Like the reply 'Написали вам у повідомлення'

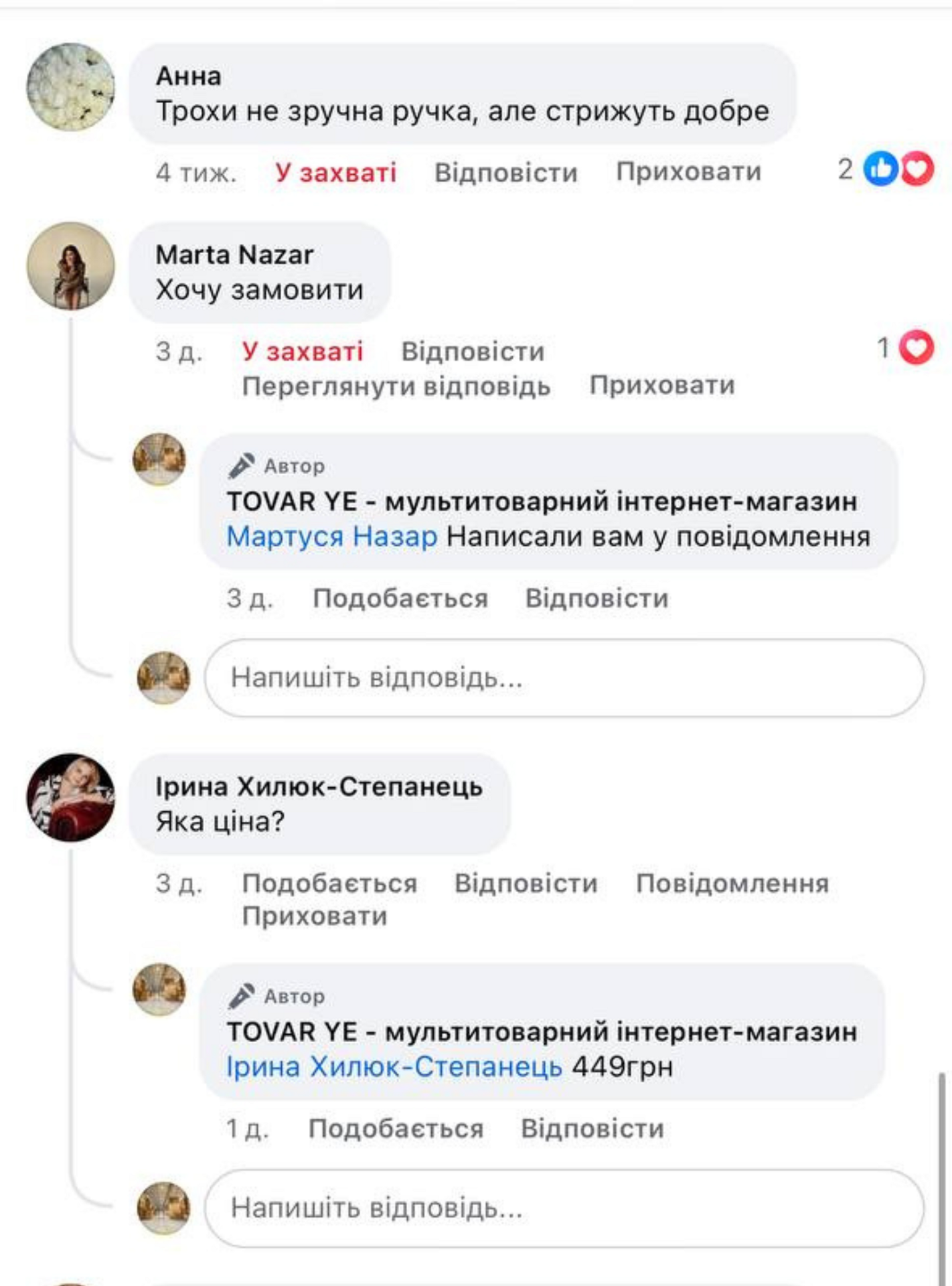pos(400,598)
